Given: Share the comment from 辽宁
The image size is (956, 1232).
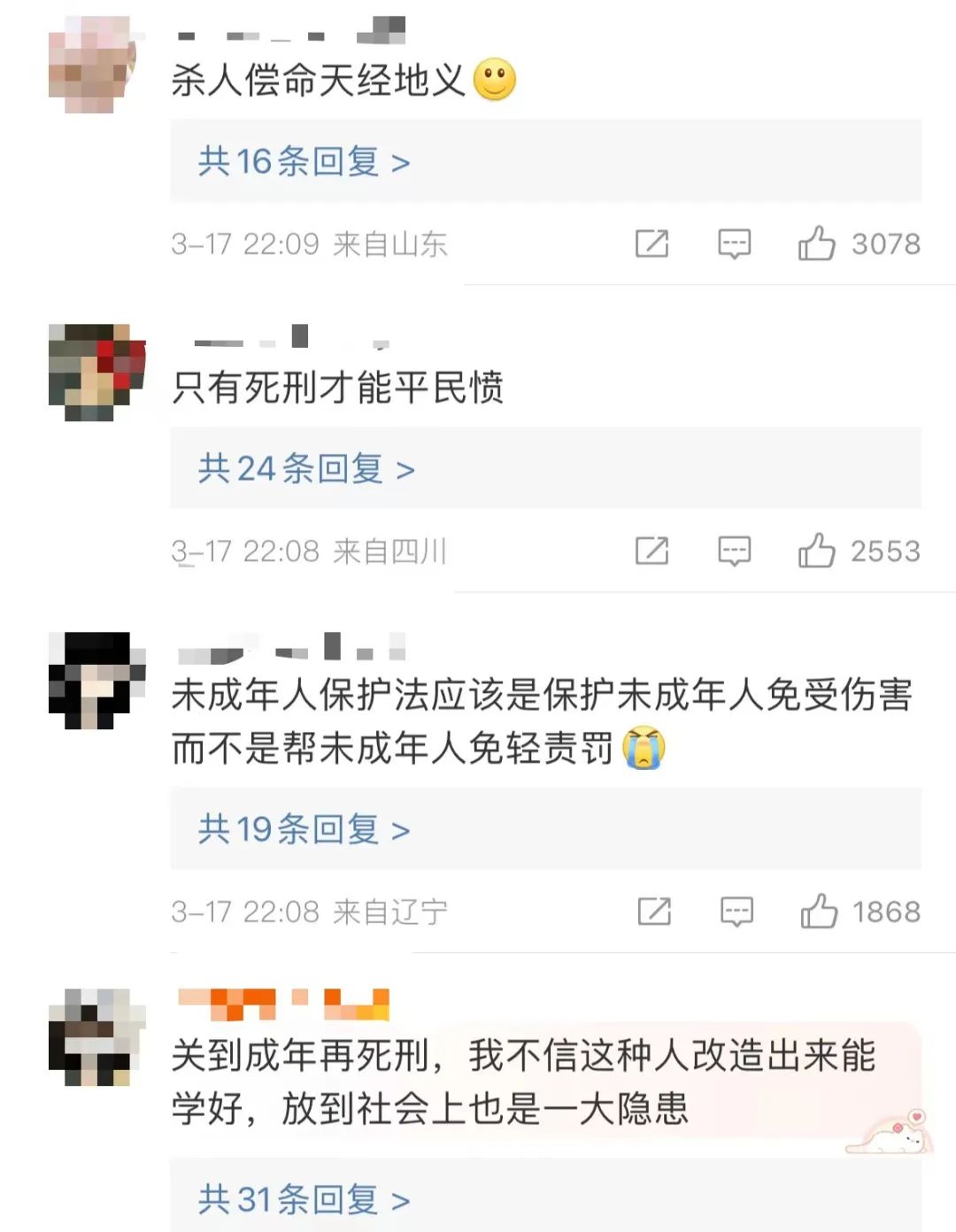Looking at the screenshot, I should 654,911.
